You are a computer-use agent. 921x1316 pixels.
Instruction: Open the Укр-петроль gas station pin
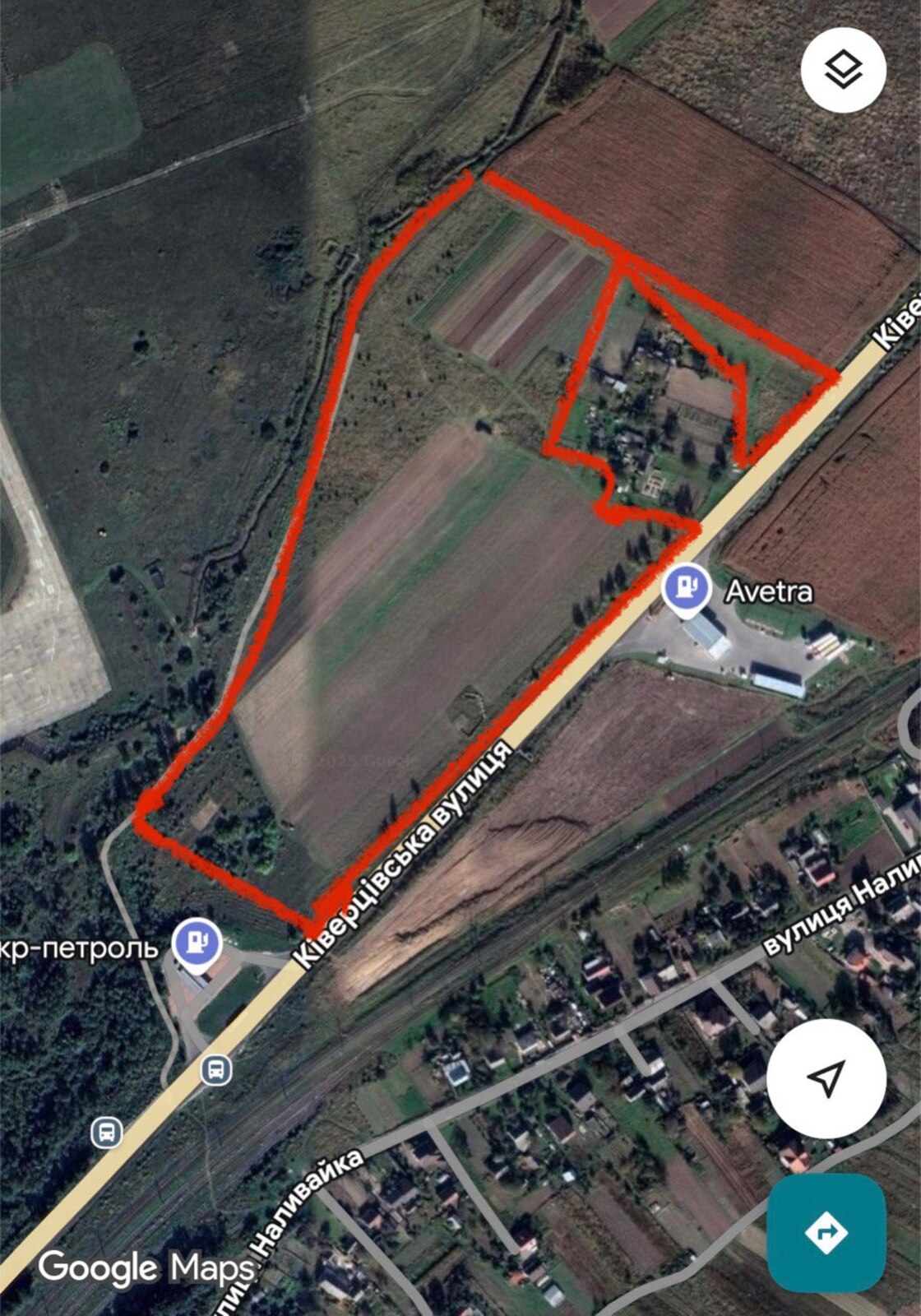pos(196,943)
